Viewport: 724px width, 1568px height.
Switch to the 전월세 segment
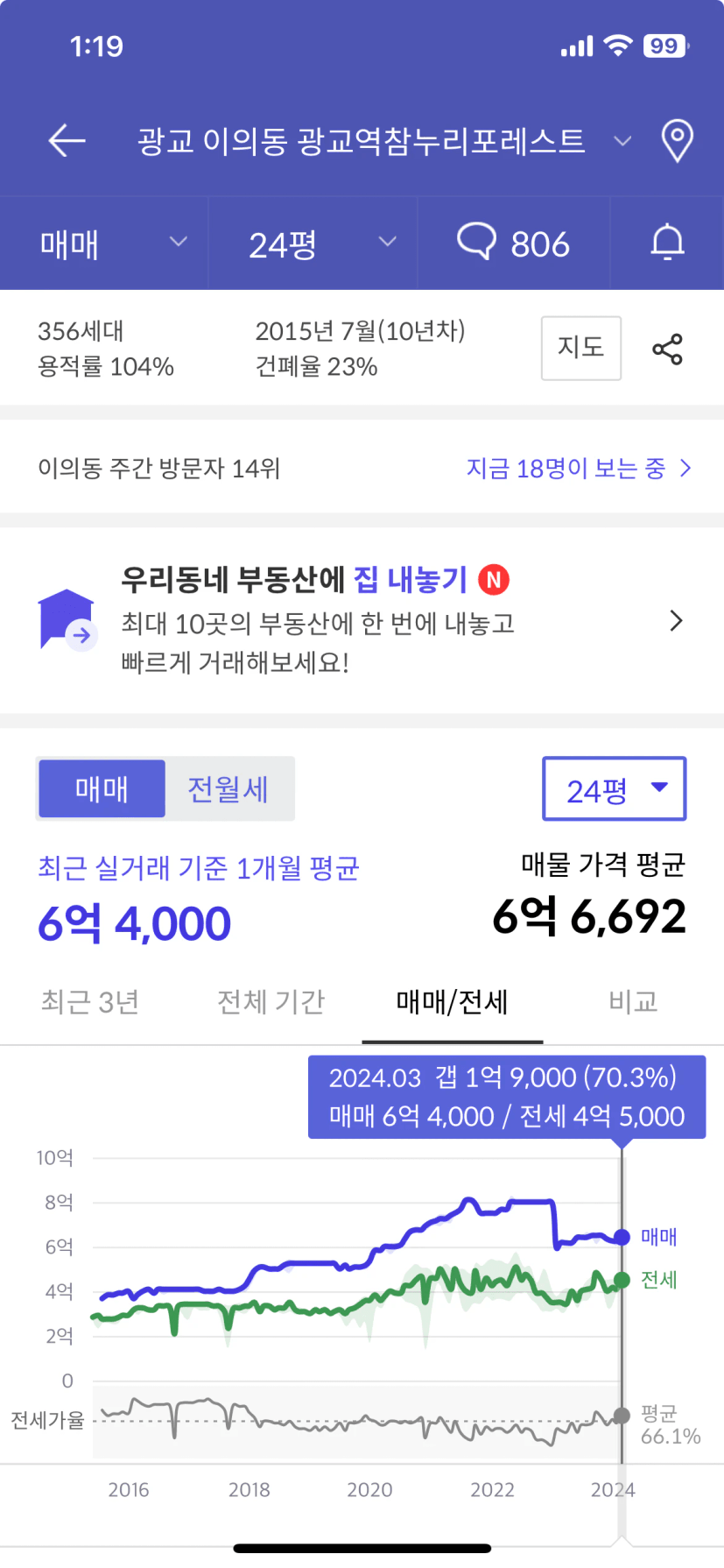click(x=228, y=788)
